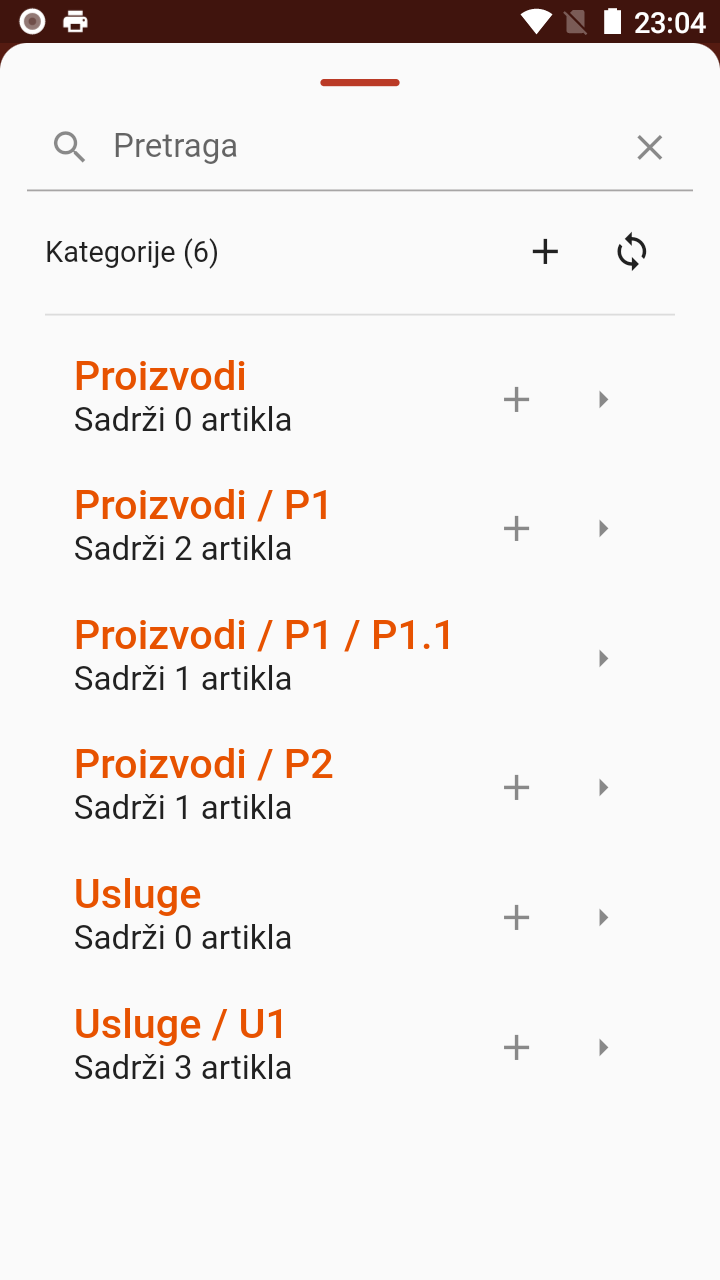Refresh the category list
Viewport: 720px width, 1280px height.
coord(632,252)
